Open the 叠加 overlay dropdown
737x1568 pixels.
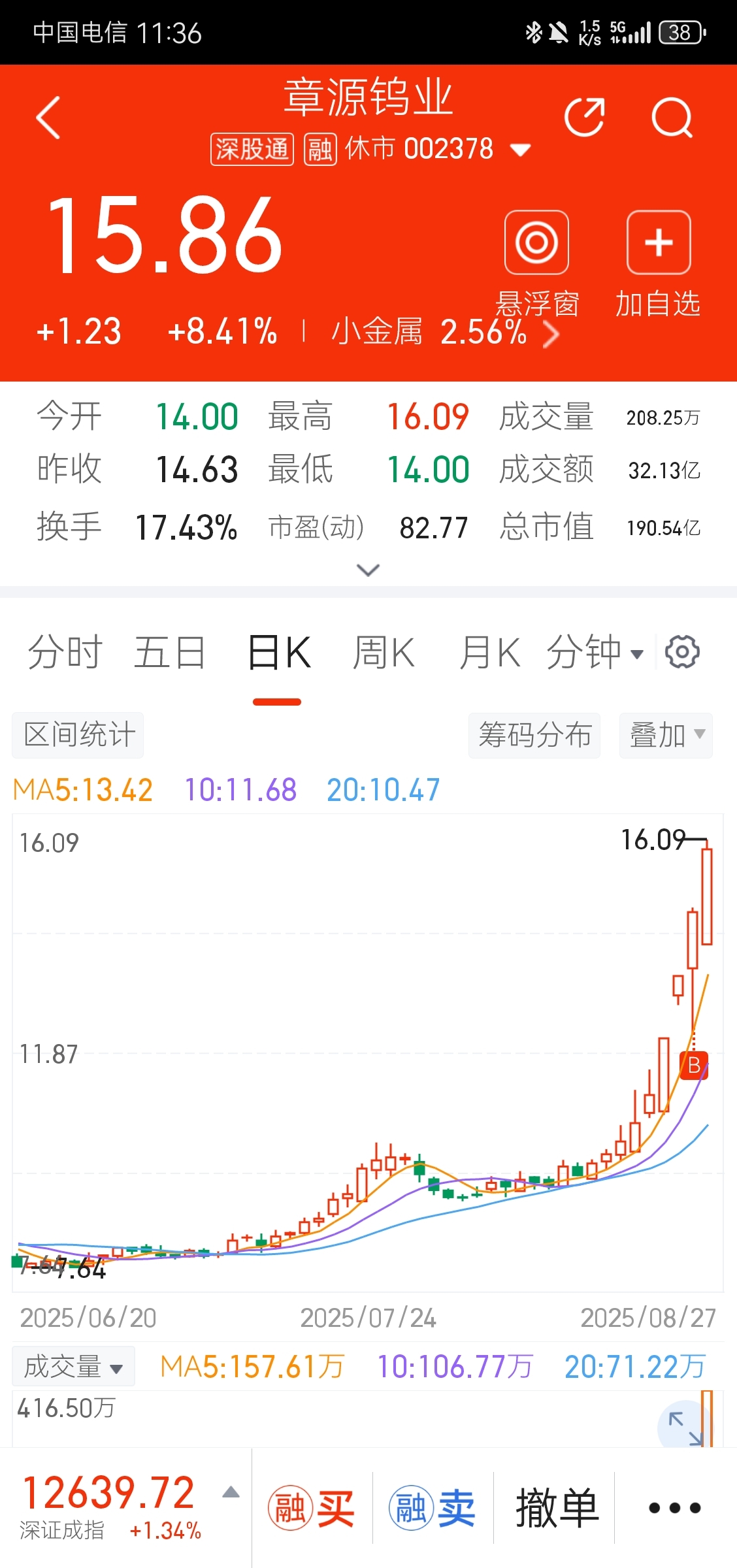[666, 736]
